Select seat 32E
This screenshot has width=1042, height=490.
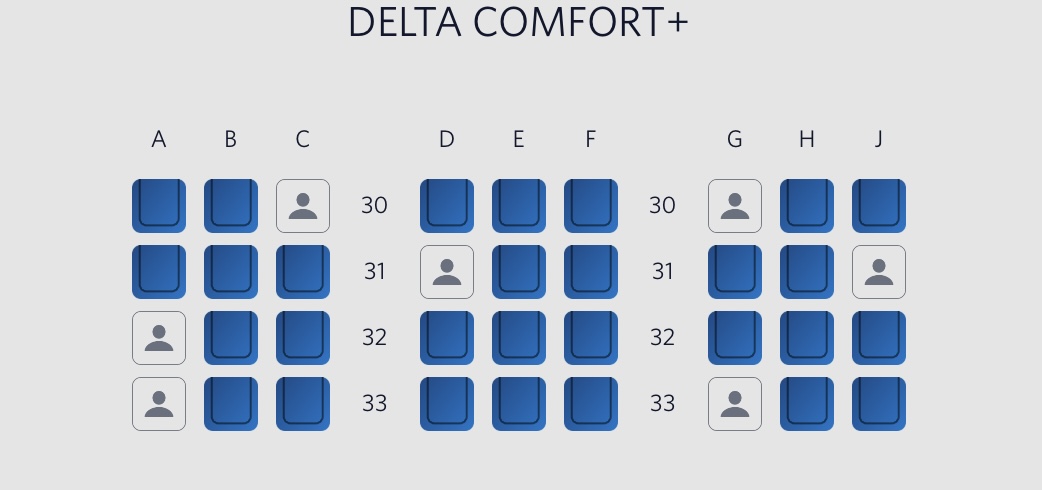[519, 338]
